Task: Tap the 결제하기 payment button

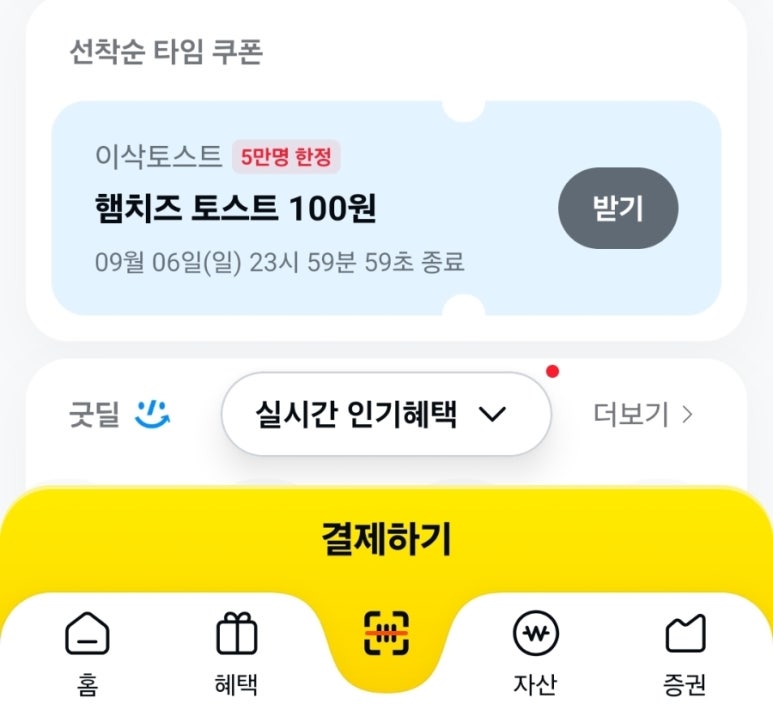Action: pyautogui.click(x=386, y=538)
